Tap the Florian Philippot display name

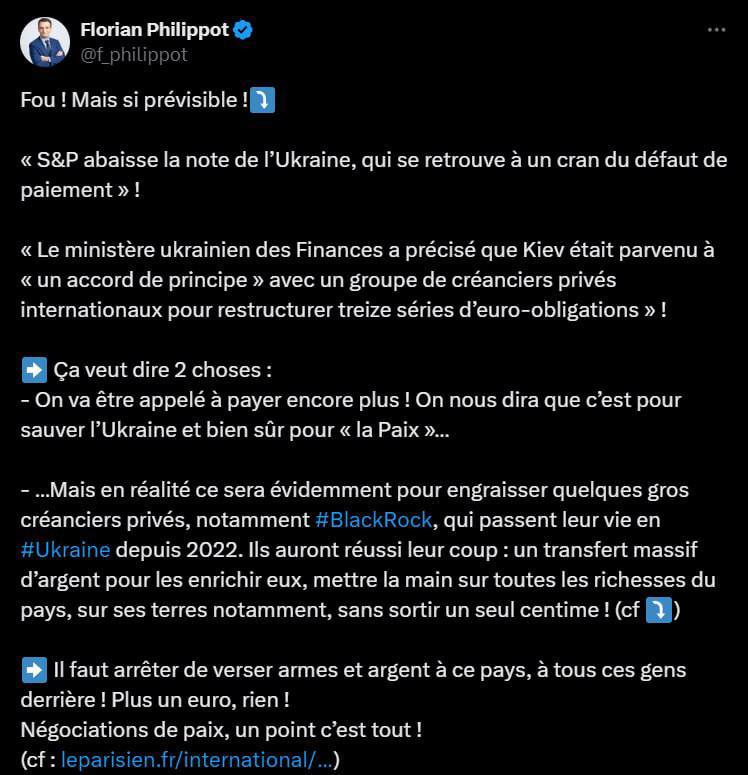155,30
